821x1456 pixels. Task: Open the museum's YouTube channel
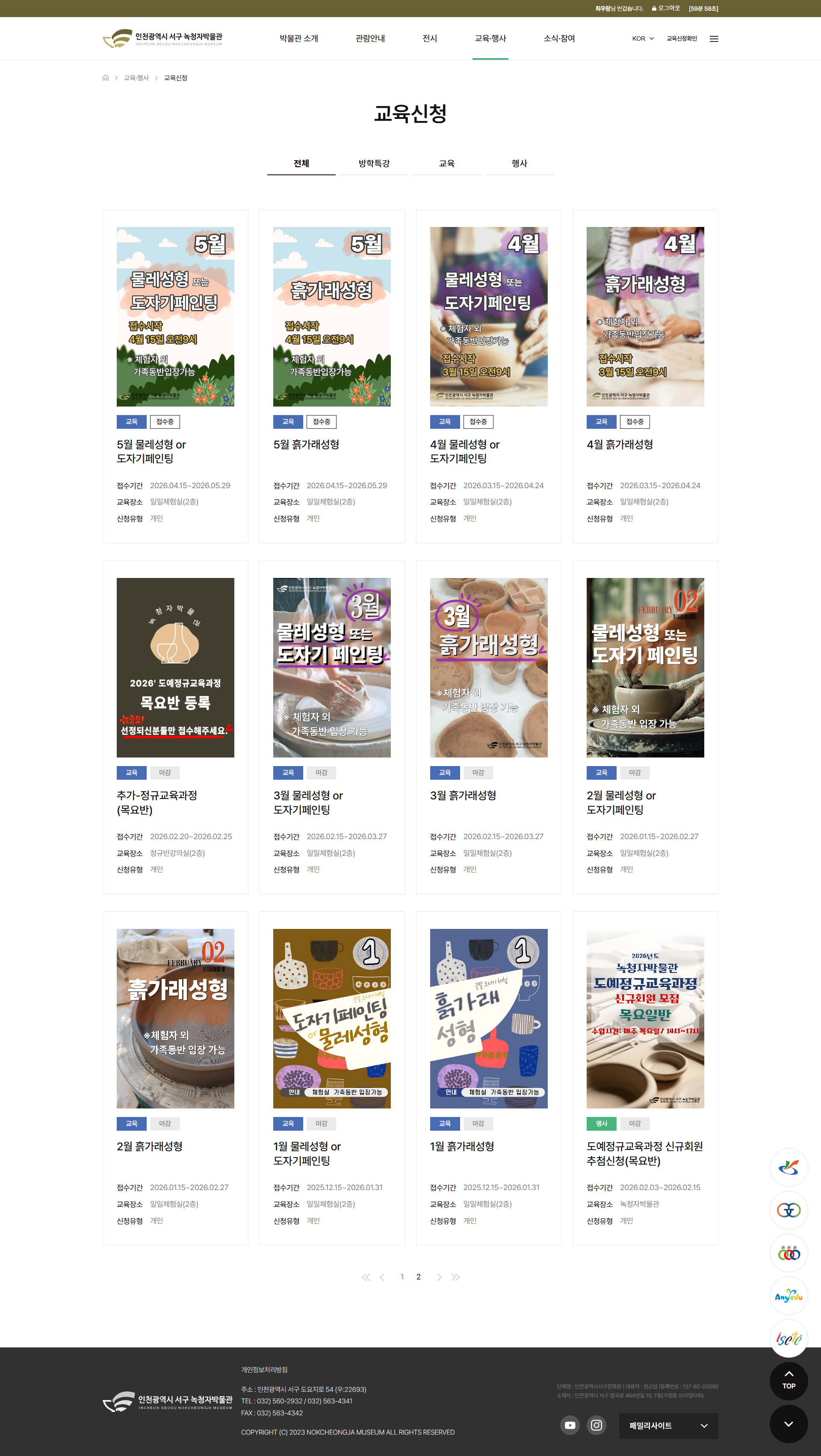tap(570, 1425)
